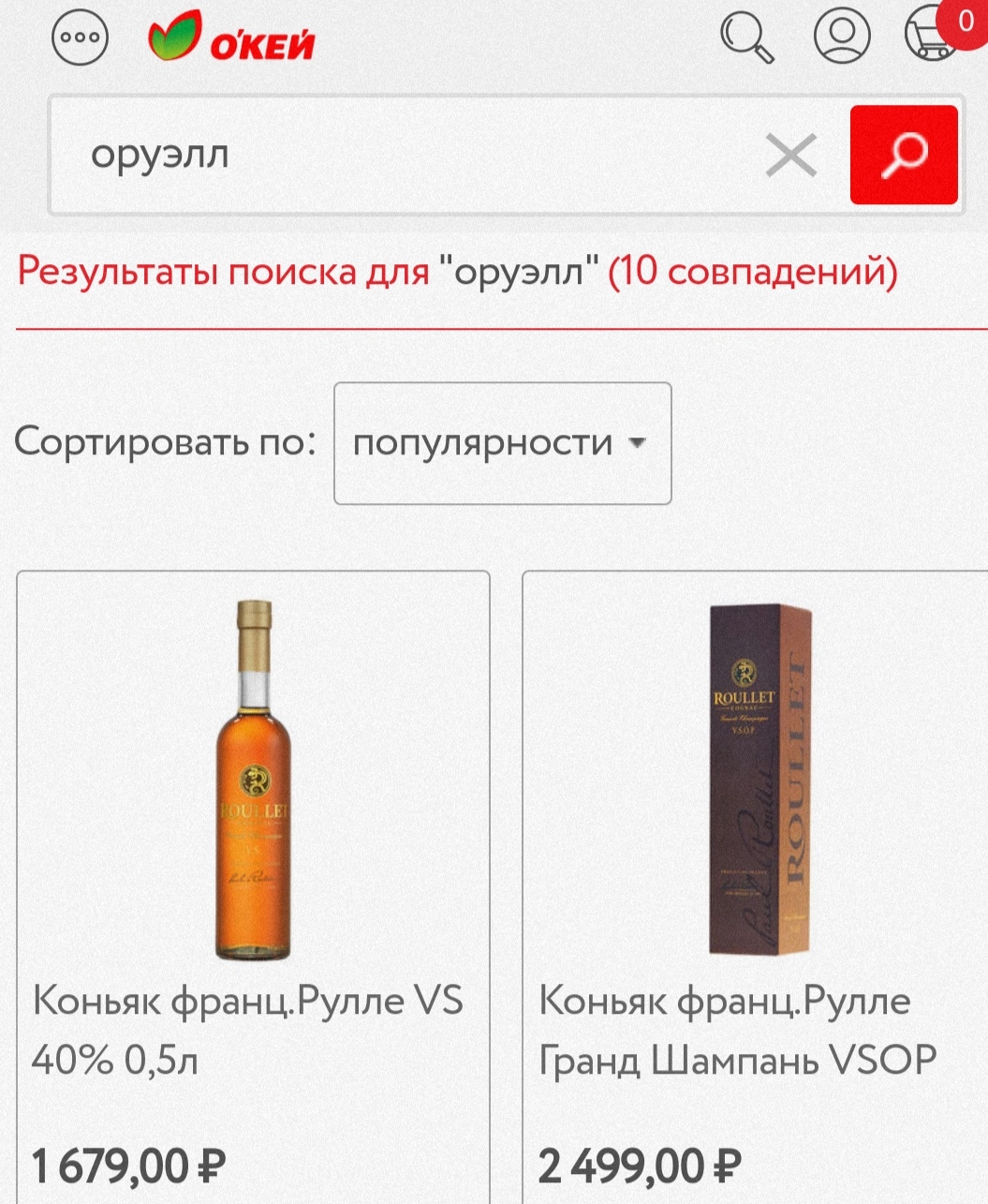Go to the О'КЕЙ home page

tap(231, 38)
